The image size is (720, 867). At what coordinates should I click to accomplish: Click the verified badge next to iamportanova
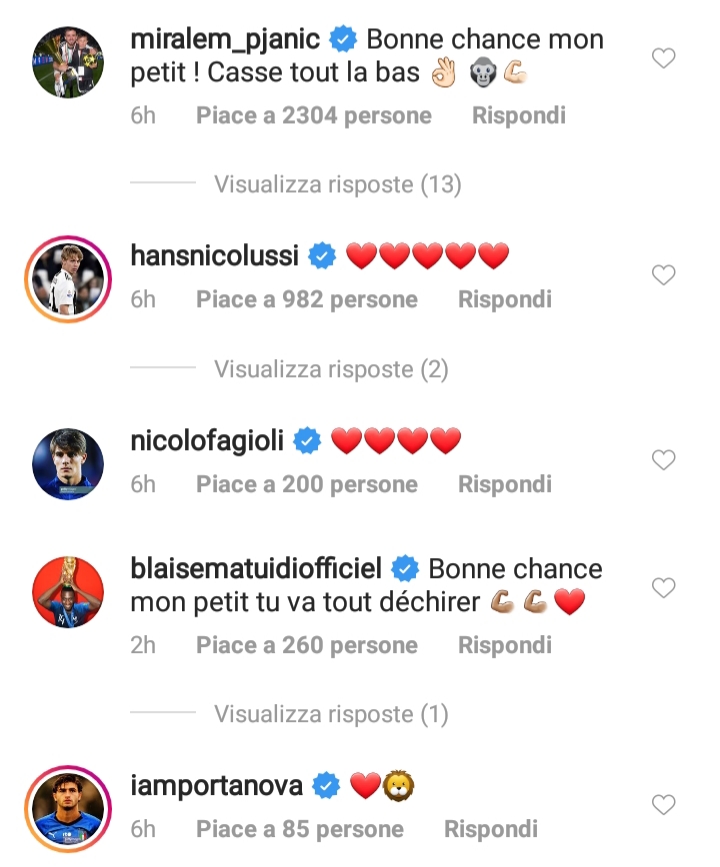click(x=324, y=786)
